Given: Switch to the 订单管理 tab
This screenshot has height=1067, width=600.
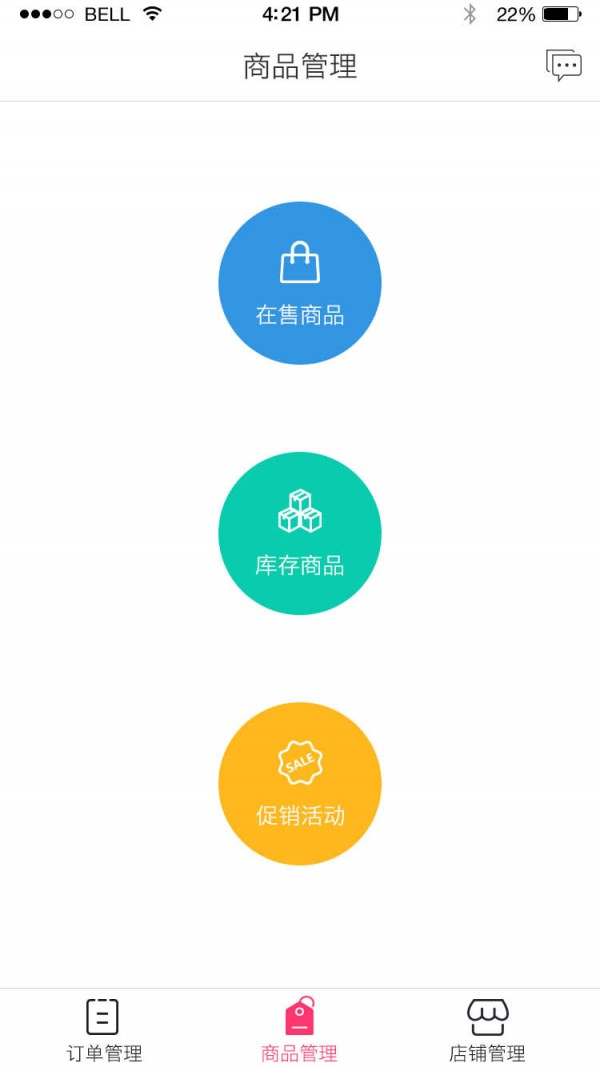Looking at the screenshot, I should tap(103, 1030).
